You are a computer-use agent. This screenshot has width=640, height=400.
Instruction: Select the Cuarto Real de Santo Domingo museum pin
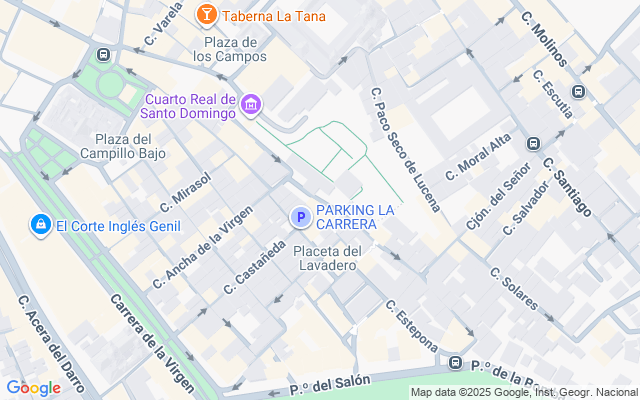(x=251, y=105)
